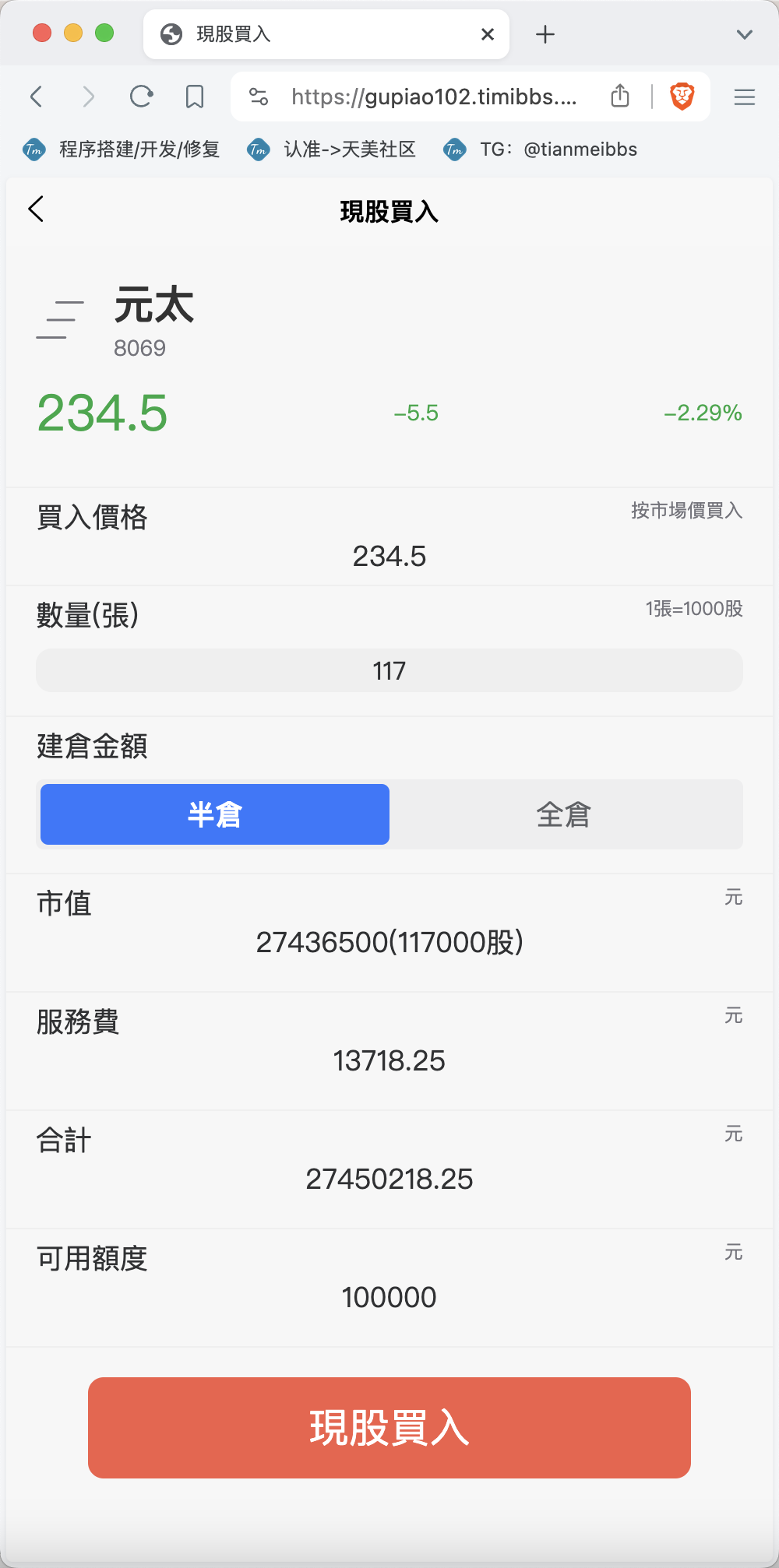The height and width of the screenshot is (1568, 779).
Task: Switch to the 全倉 option
Action: (564, 814)
